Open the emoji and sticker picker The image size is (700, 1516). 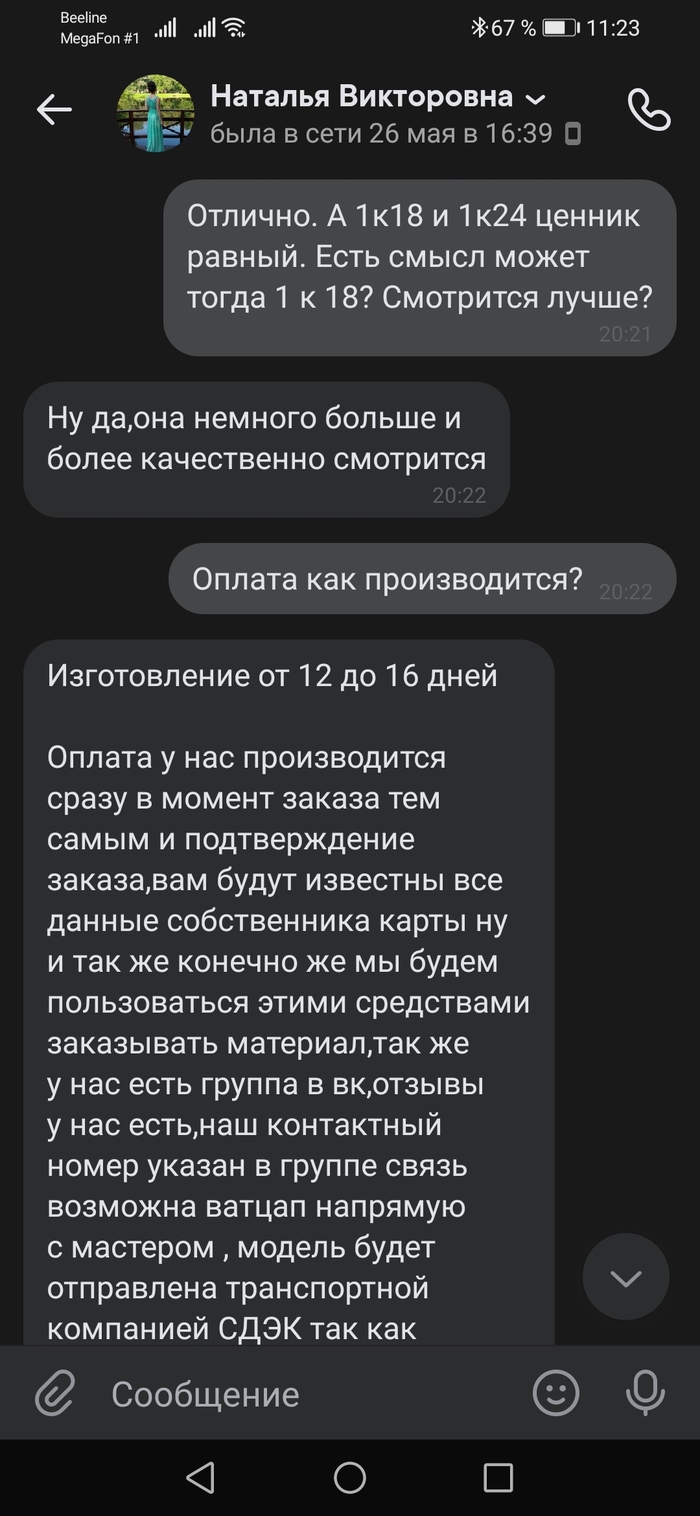[556, 1393]
